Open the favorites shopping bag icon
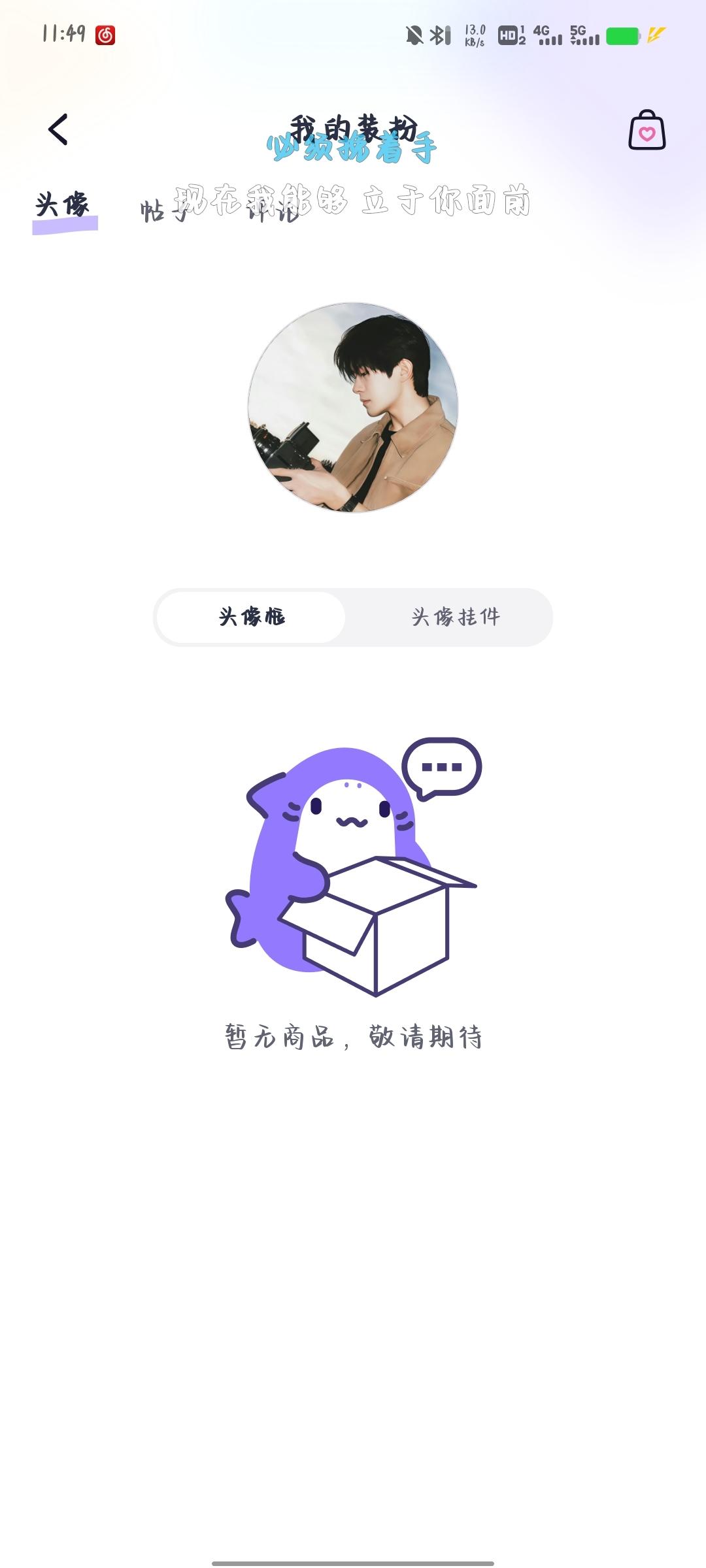Viewport: 706px width, 1568px height. 647,133
